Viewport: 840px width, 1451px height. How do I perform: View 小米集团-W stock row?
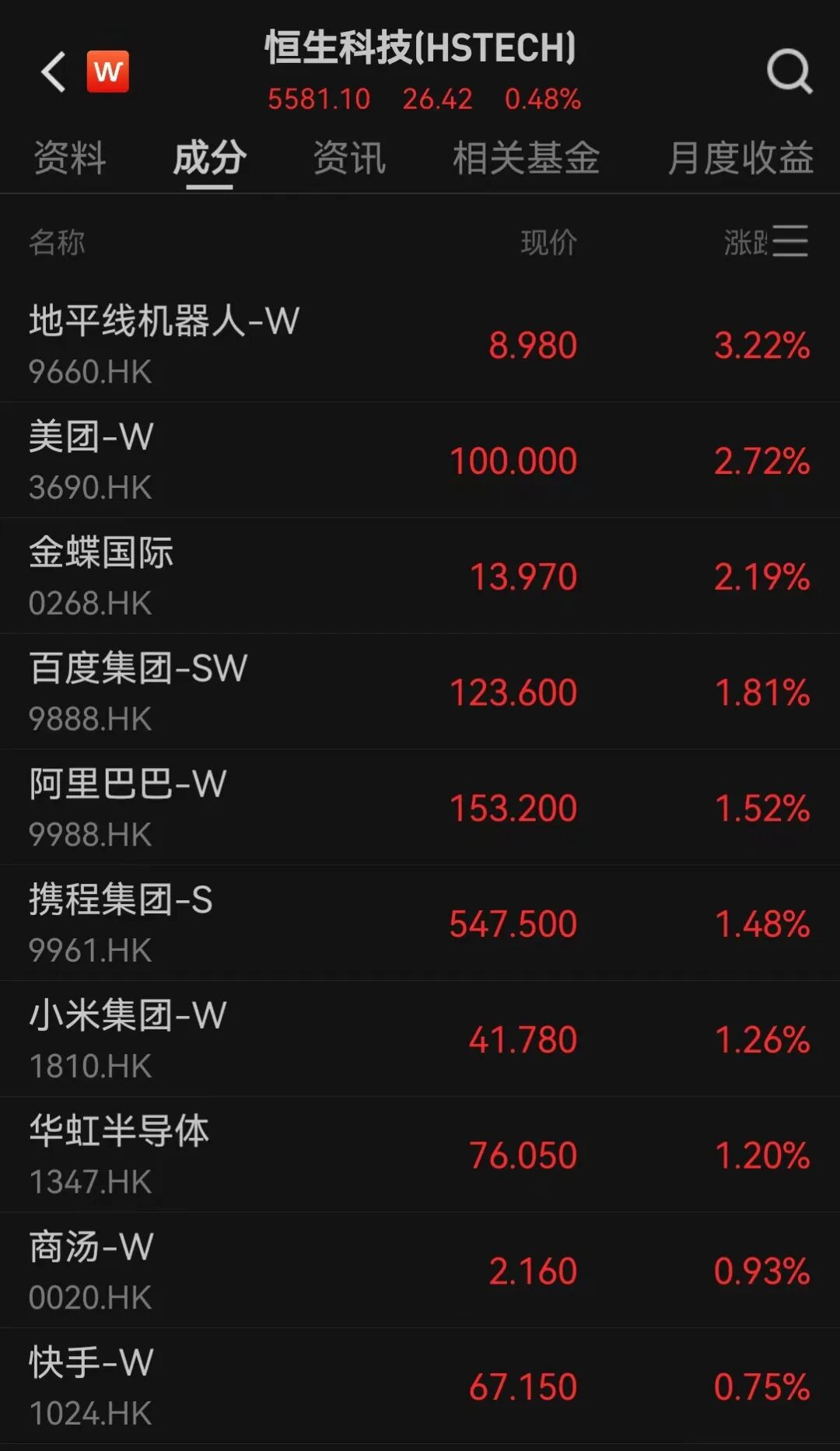(420, 1039)
